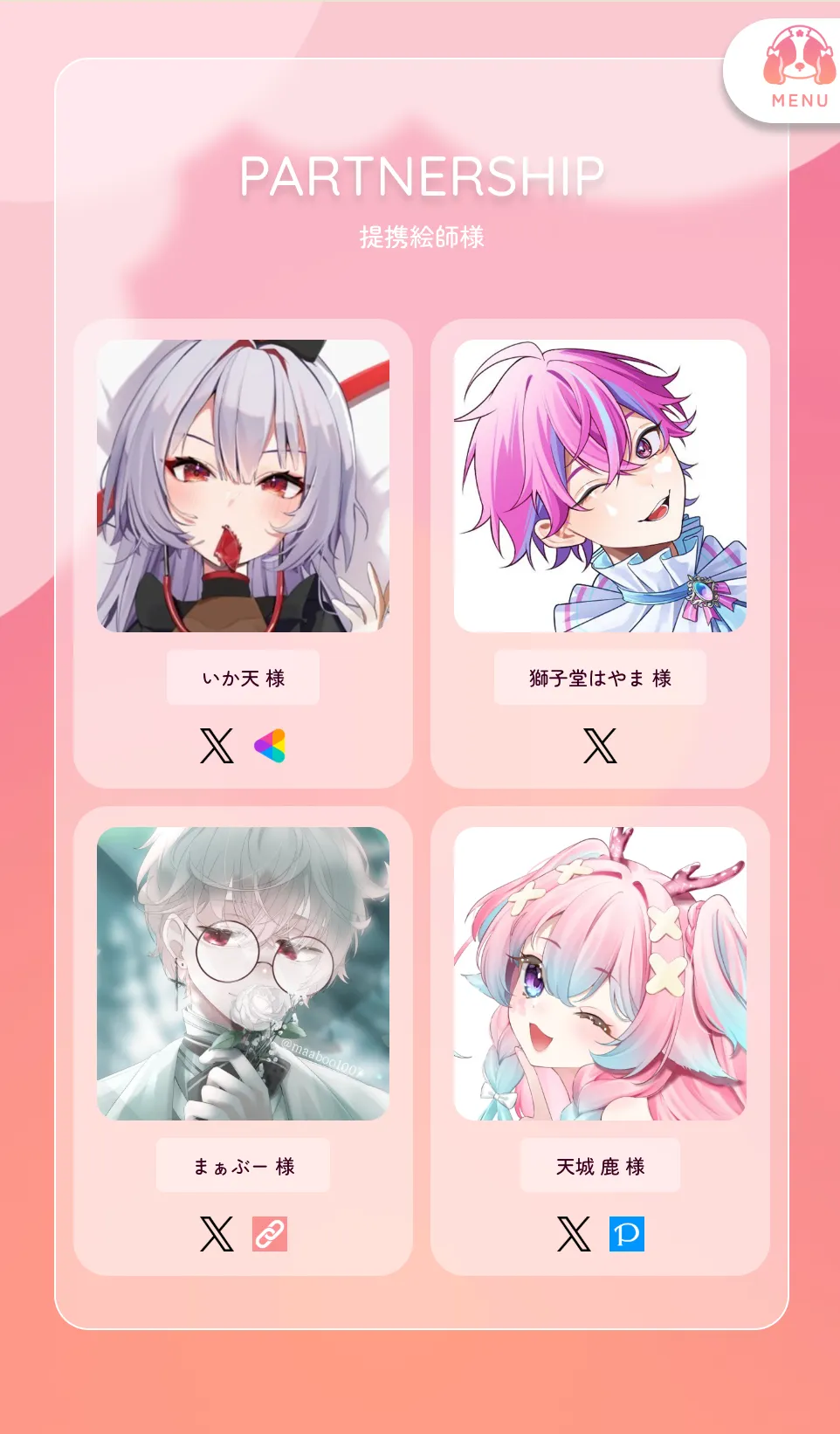Open 獅子堂はやま's X profile link
The image size is (840, 1434).
600,746
